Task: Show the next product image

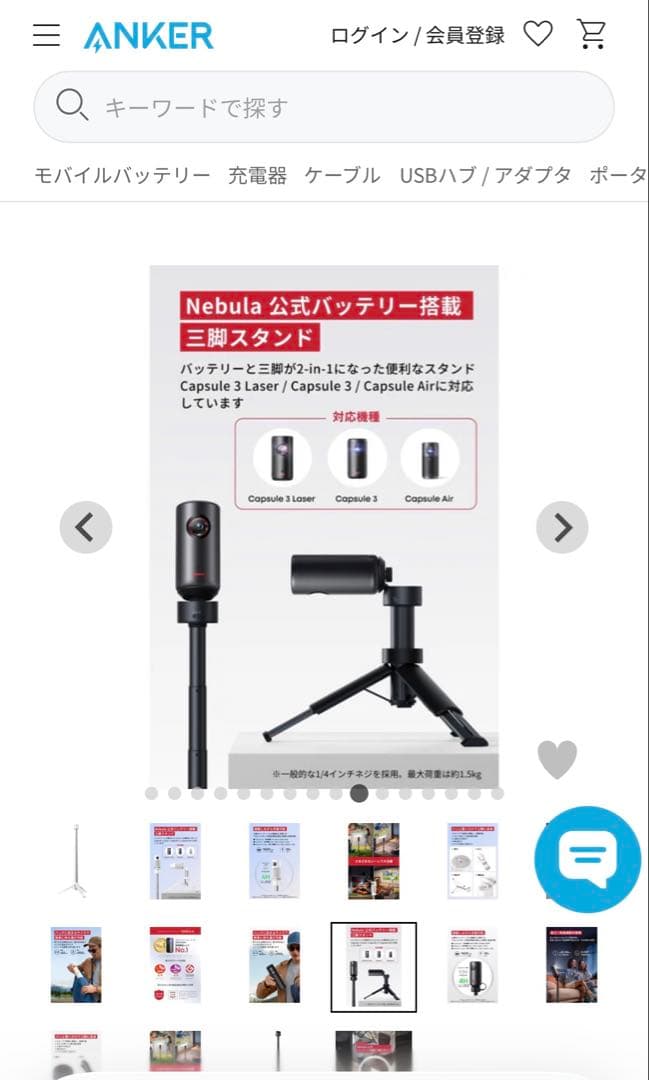Action: 562,527
